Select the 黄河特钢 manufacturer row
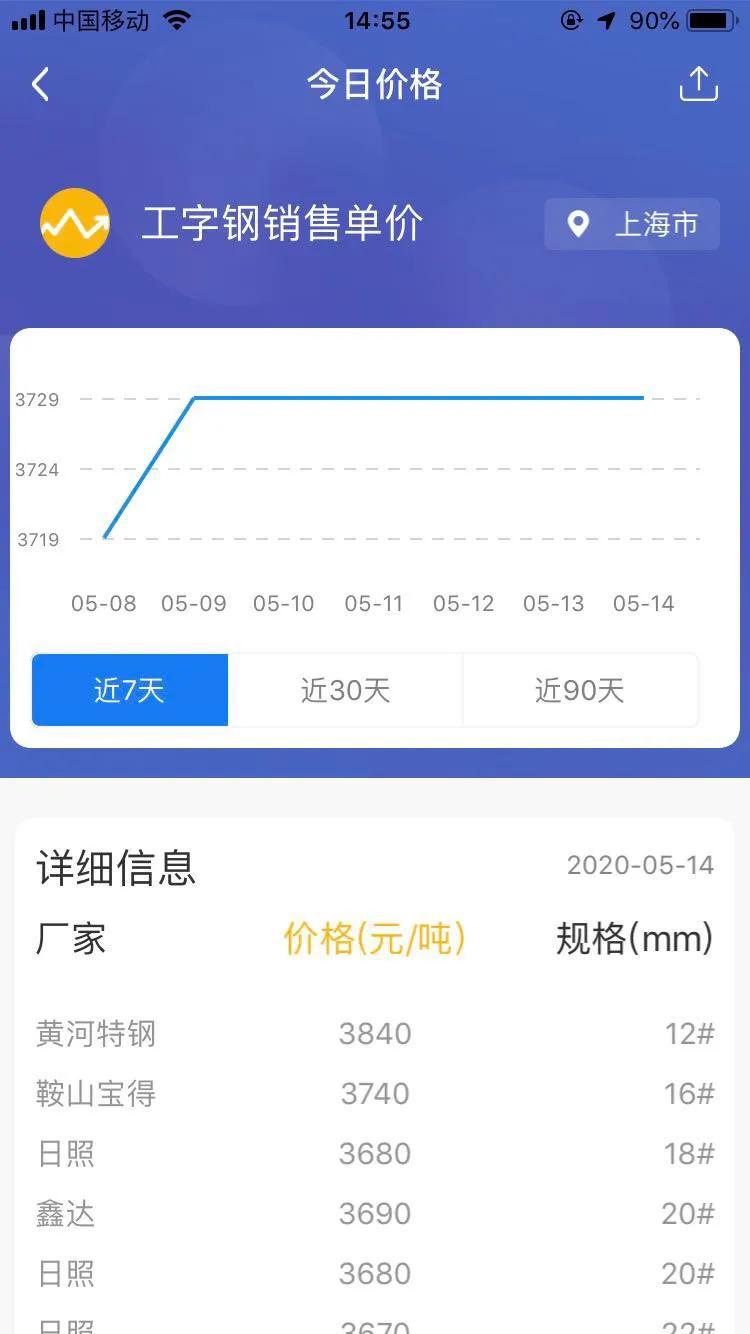The height and width of the screenshot is (1334, 750). tap(97, 1034)
